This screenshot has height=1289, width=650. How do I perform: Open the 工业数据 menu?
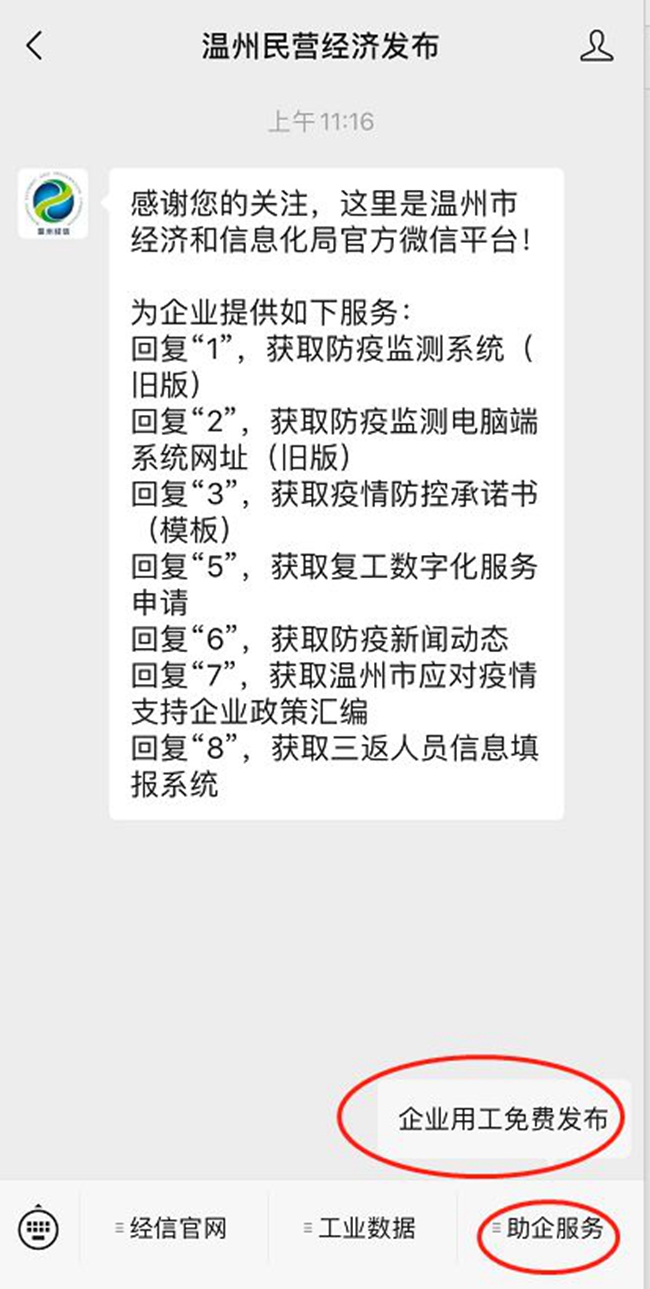(x=360, y=1228)
